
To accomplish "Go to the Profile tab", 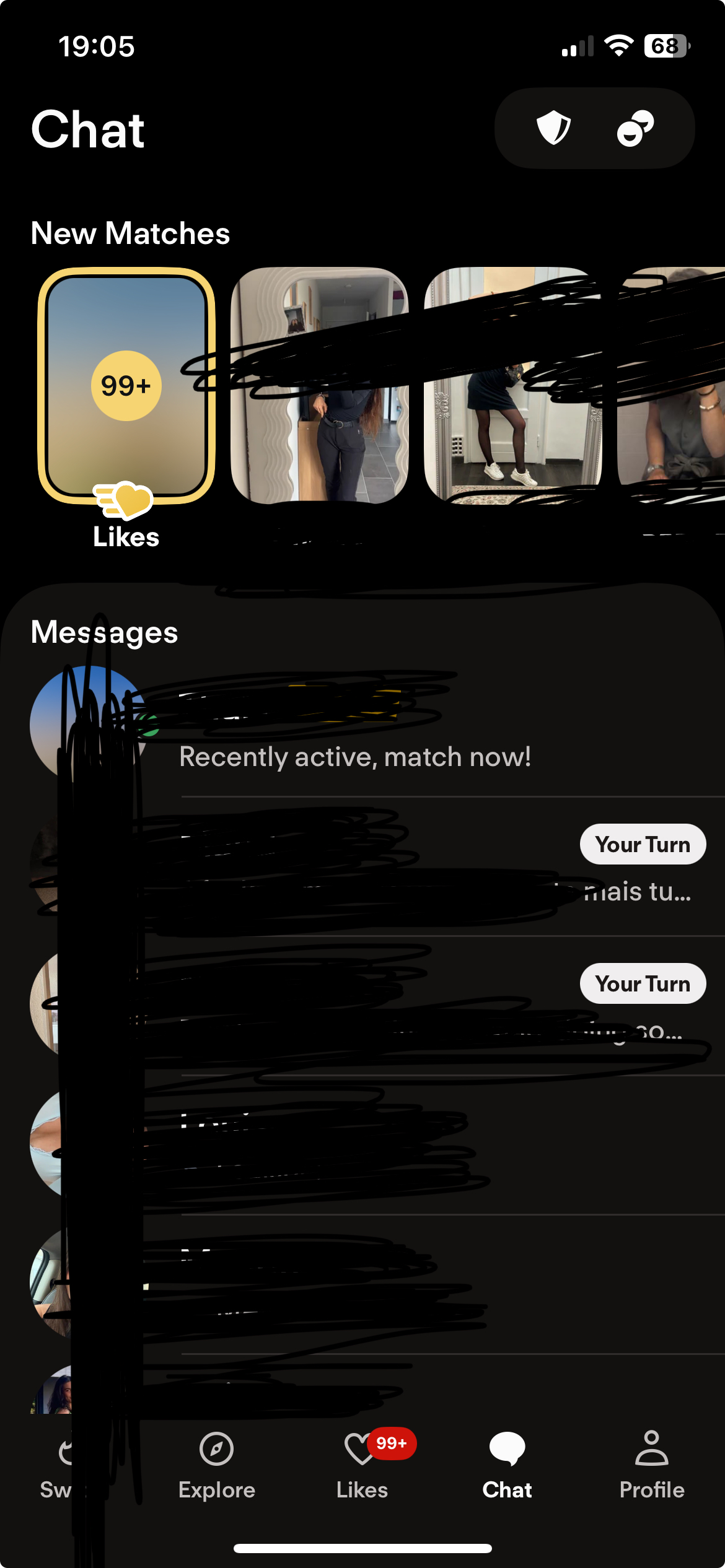I will pos(652,1465).
